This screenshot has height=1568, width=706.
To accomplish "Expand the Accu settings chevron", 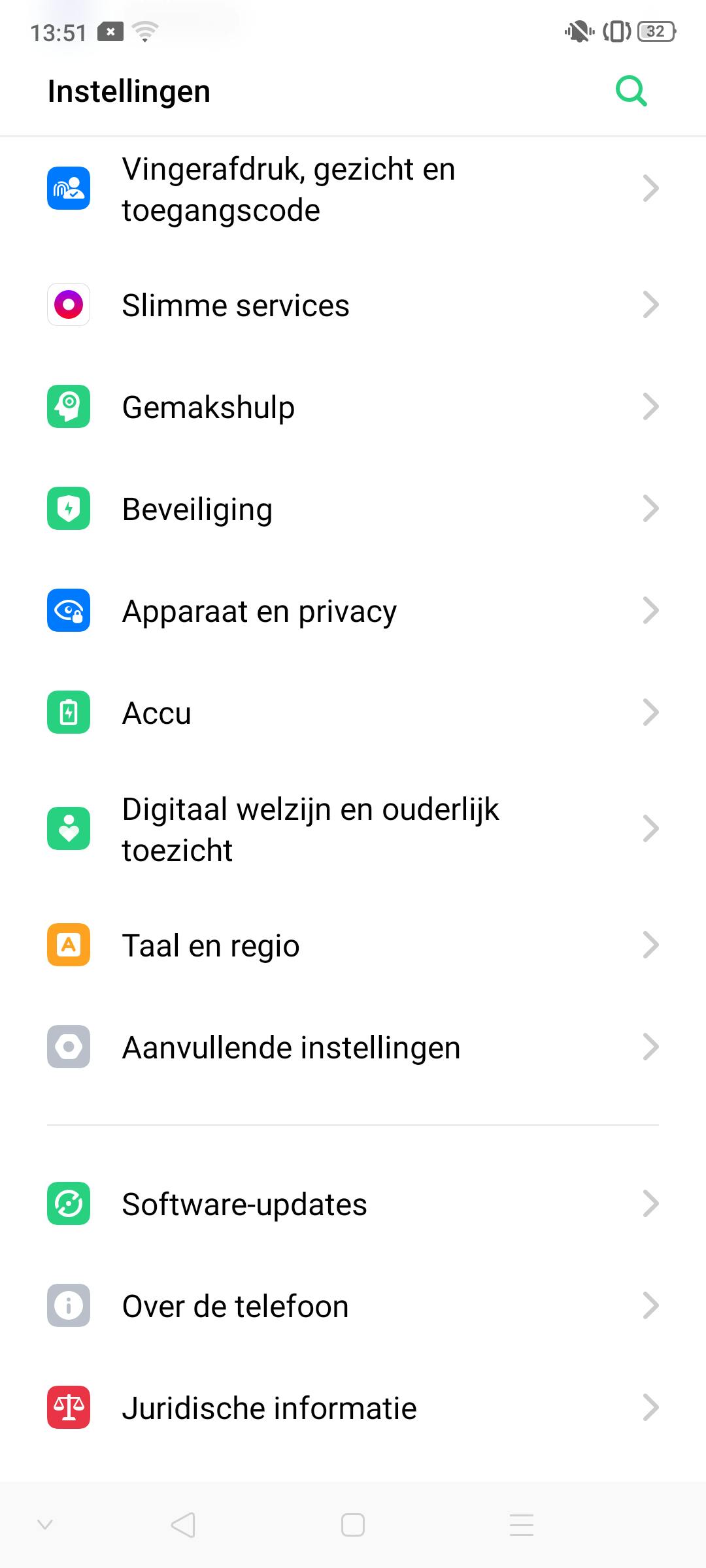I will coord(650,712).
